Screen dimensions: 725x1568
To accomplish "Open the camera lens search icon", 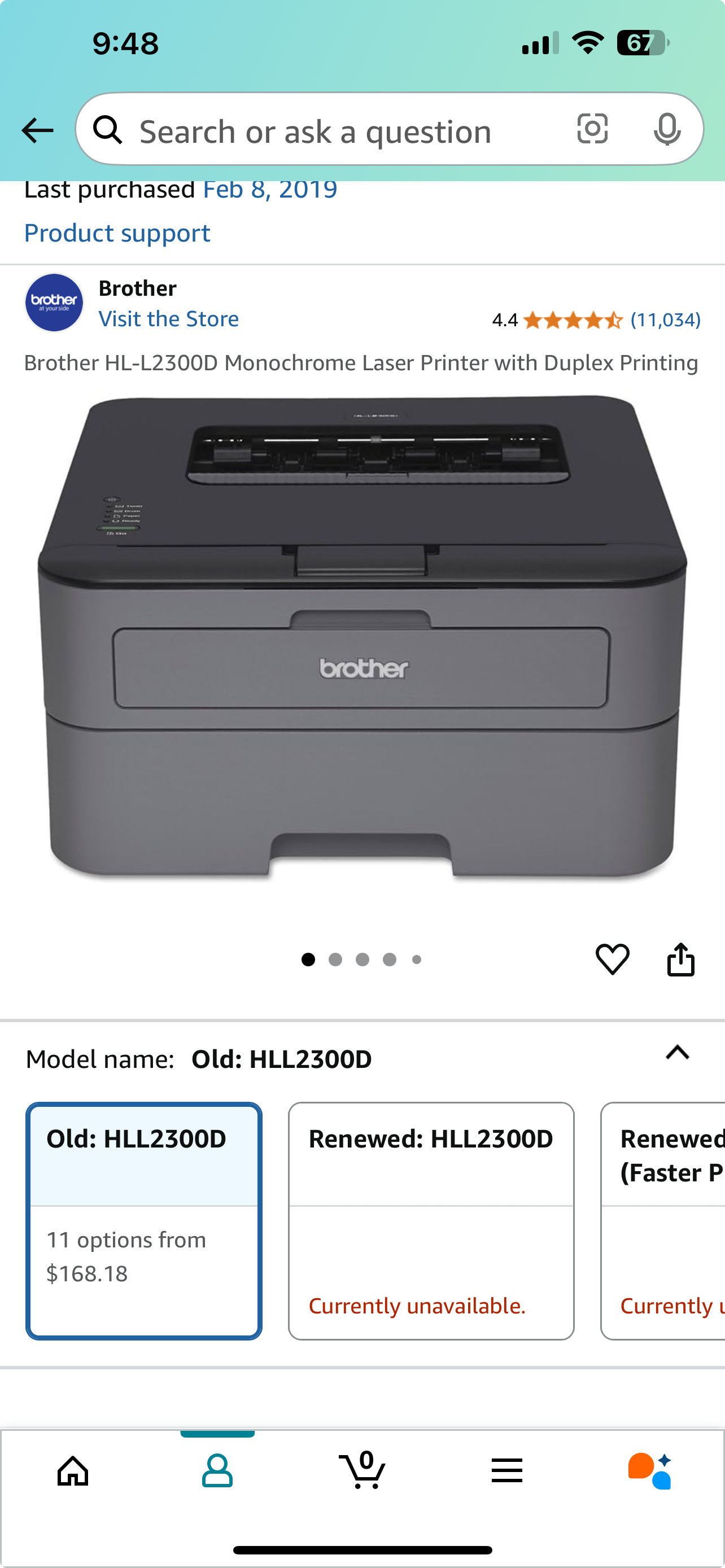I will coord(592,129).
